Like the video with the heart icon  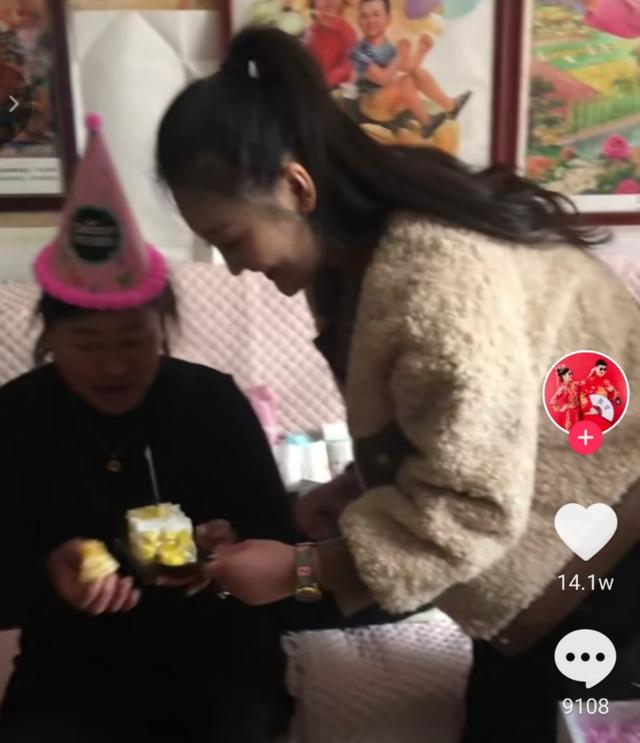(x=585, y=531)
